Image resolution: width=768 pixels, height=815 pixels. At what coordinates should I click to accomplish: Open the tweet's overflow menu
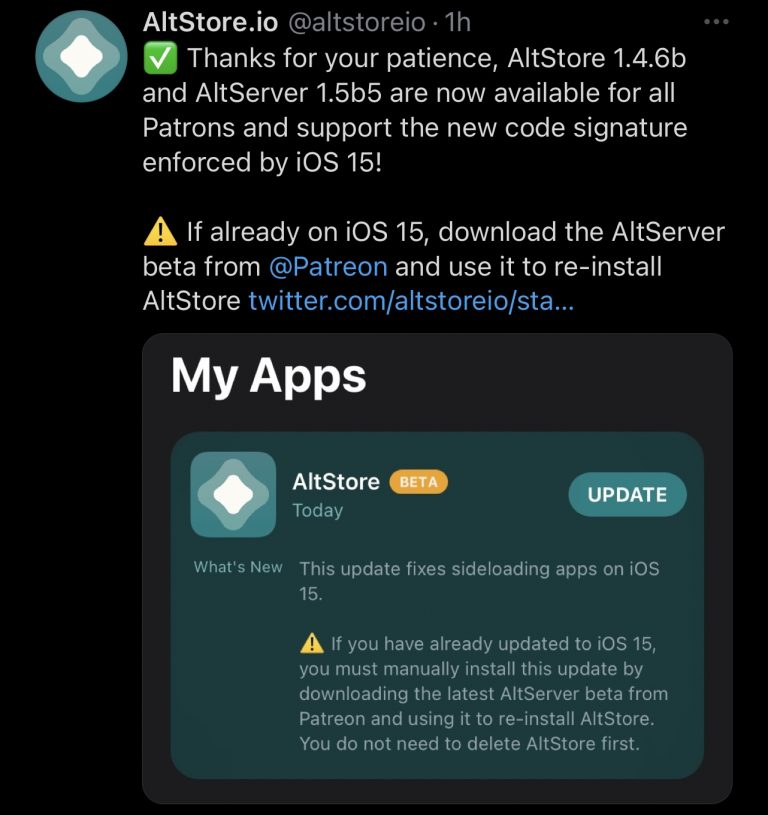pyautogui.click(x=716, y=21)
